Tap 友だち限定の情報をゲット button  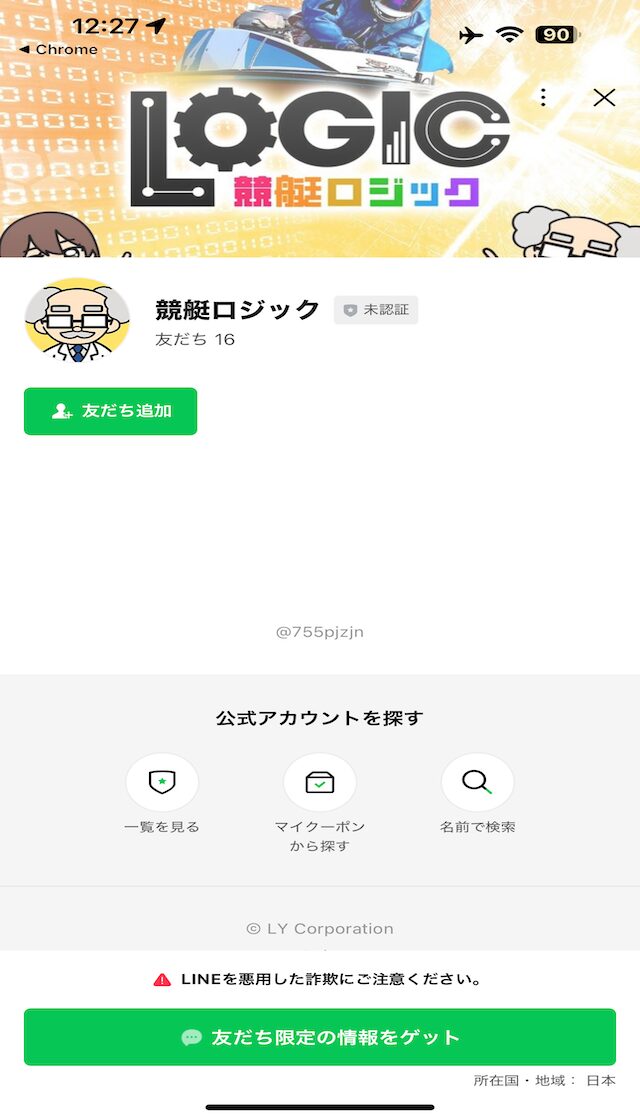[x=320, y=1037]
